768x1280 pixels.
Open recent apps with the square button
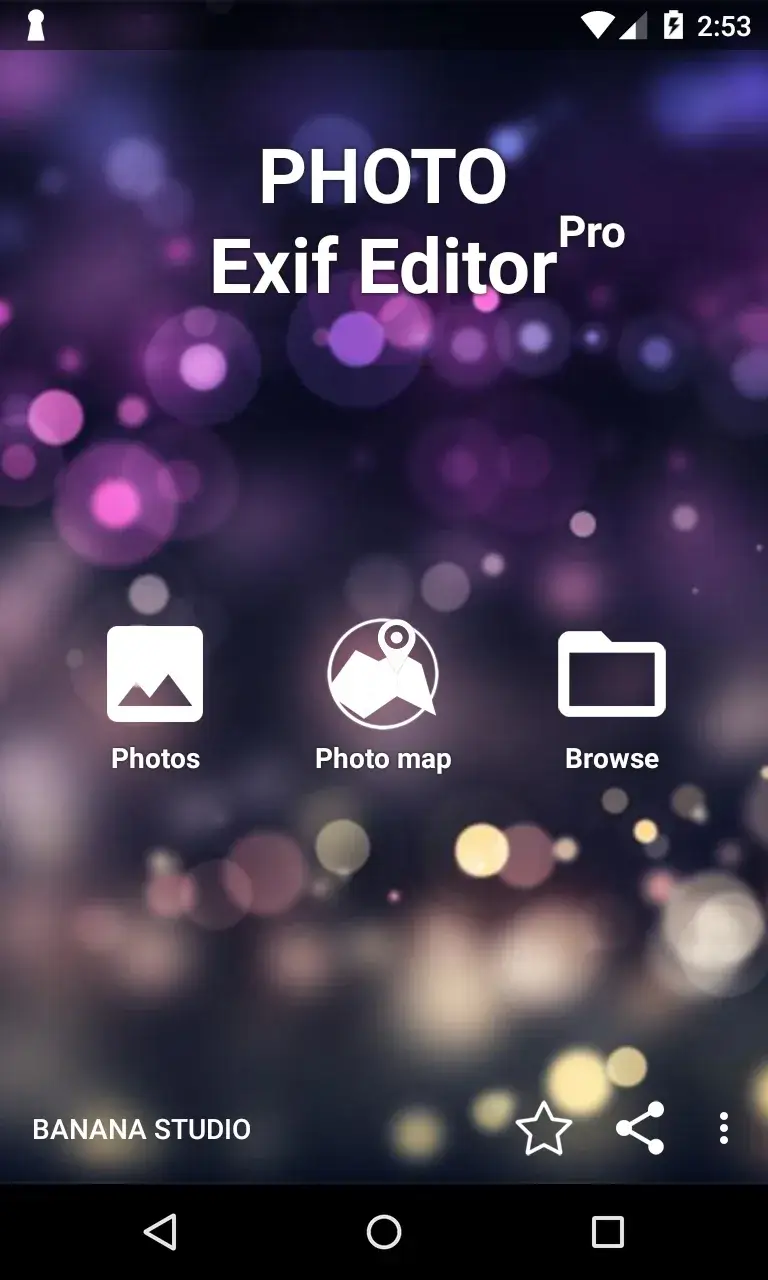[x=605, y=1232]
